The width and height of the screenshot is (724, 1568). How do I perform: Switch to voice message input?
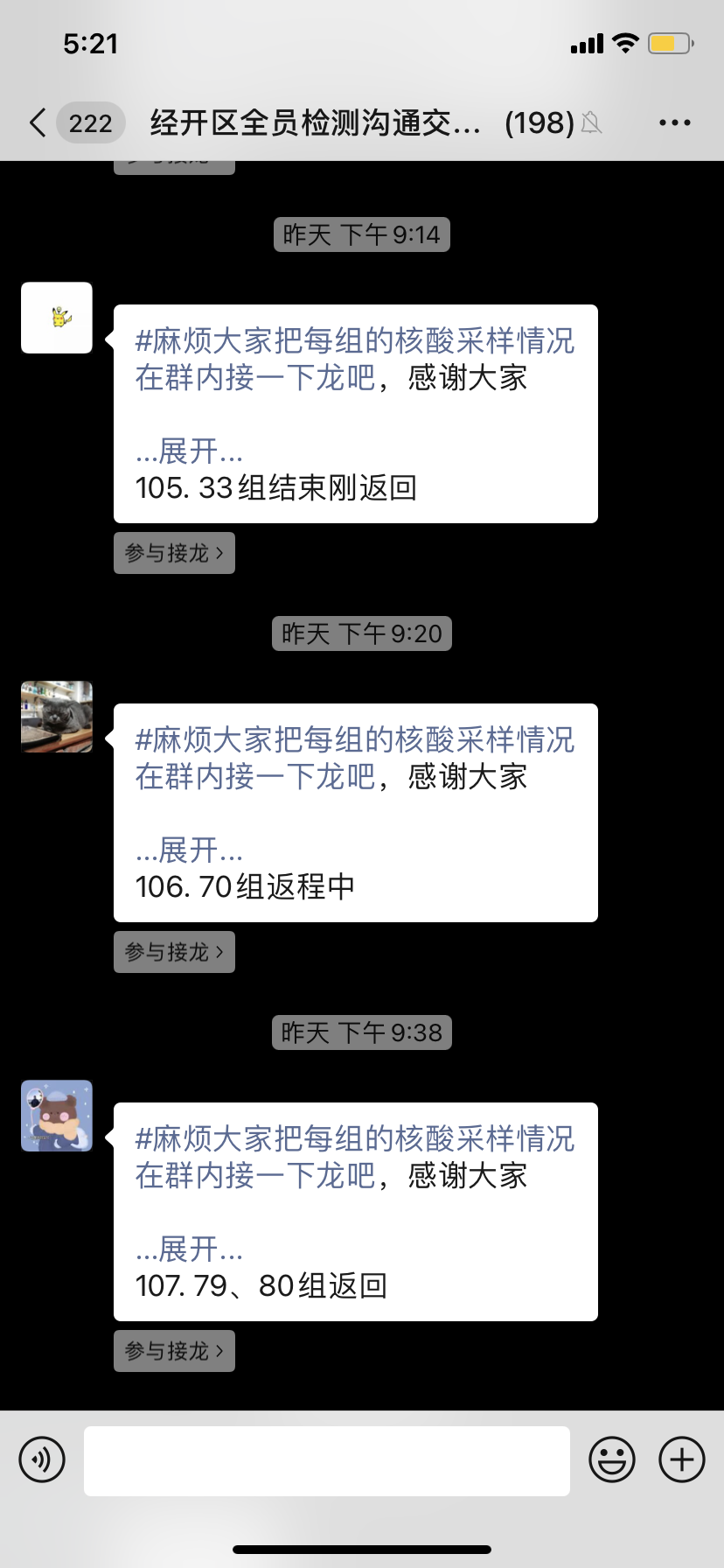(42, 1459)
